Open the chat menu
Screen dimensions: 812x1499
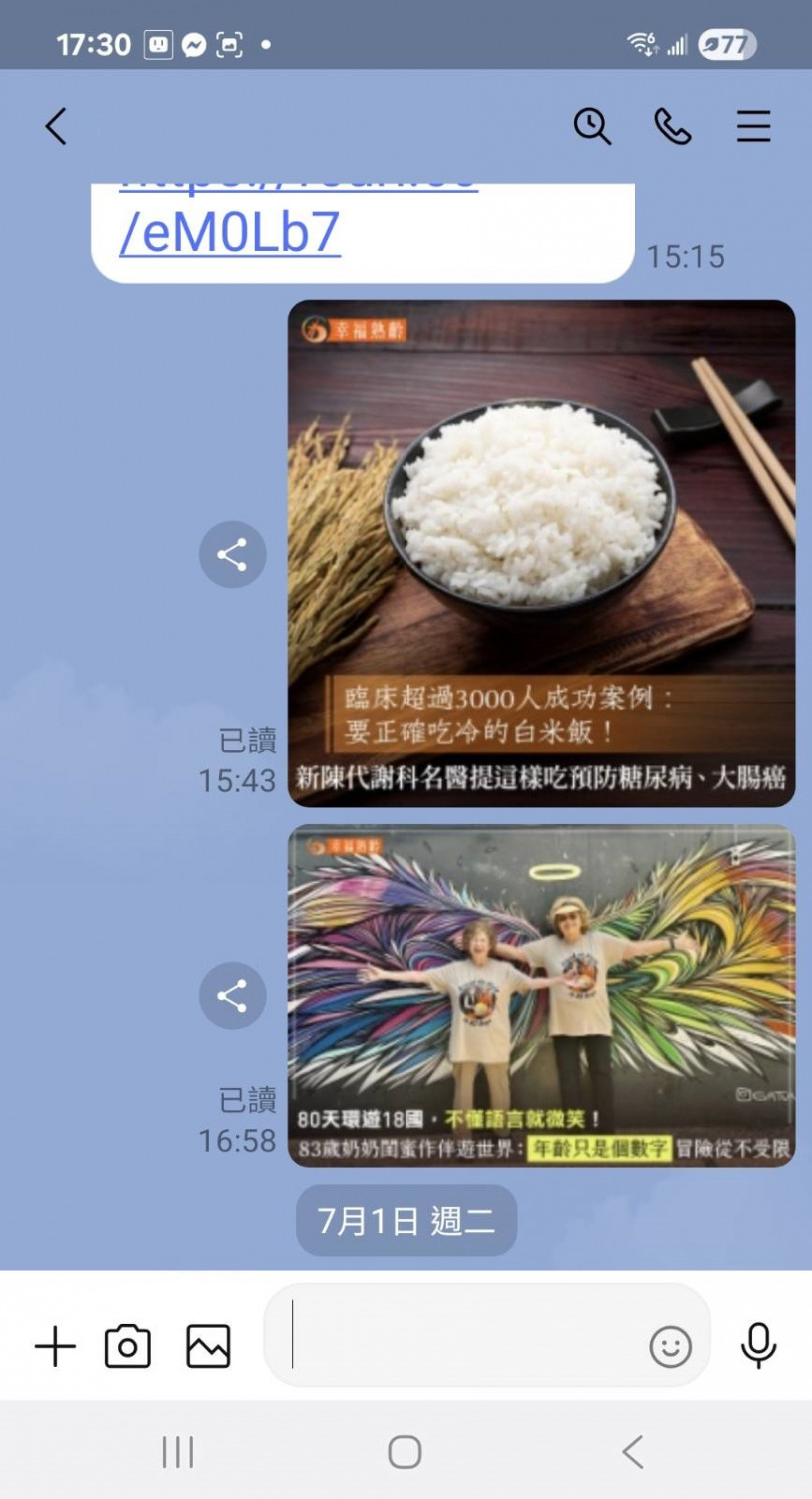pos(753,127)
